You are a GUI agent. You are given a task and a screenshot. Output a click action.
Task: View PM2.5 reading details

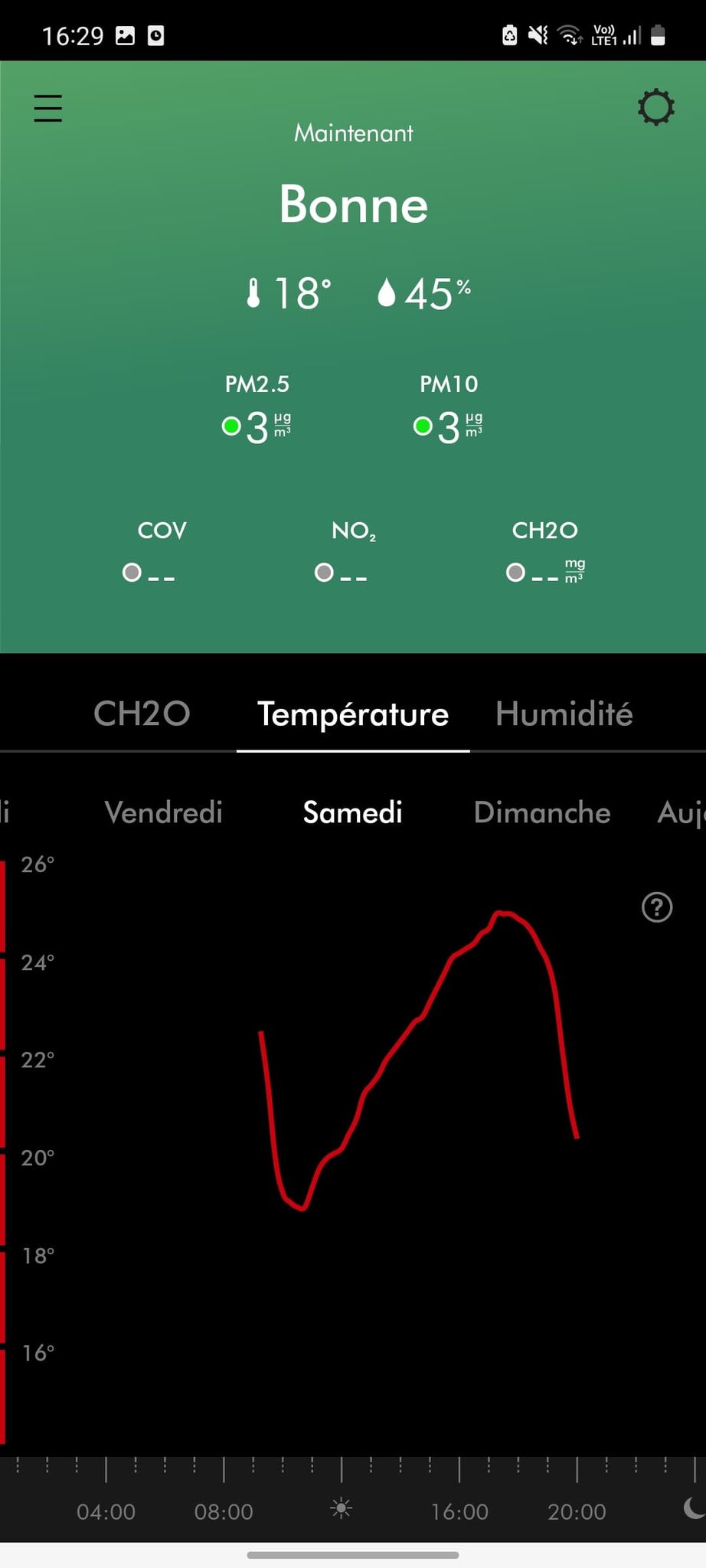point(257,411)
